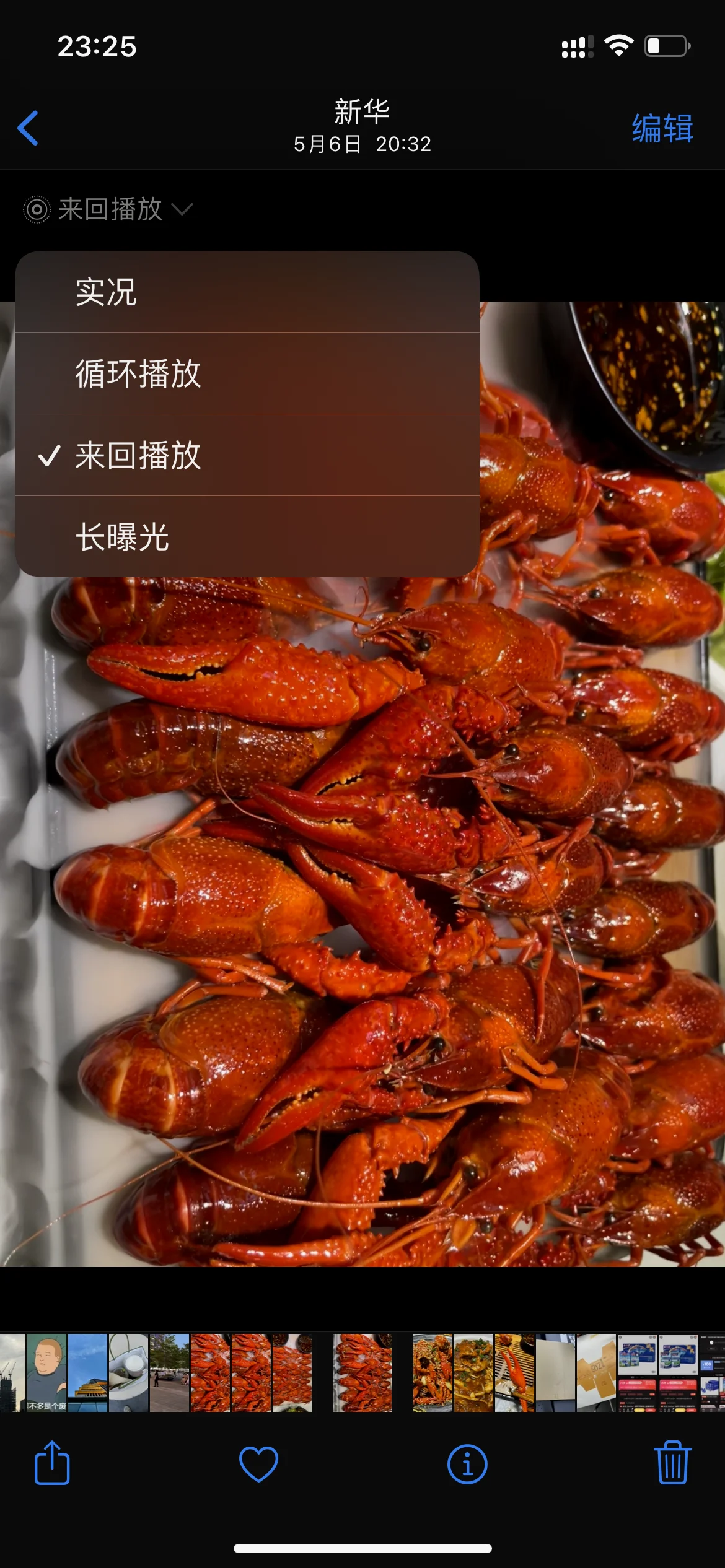The image size is (725, 1568).
Task: Share this photo
Action: coord(52,1464)
